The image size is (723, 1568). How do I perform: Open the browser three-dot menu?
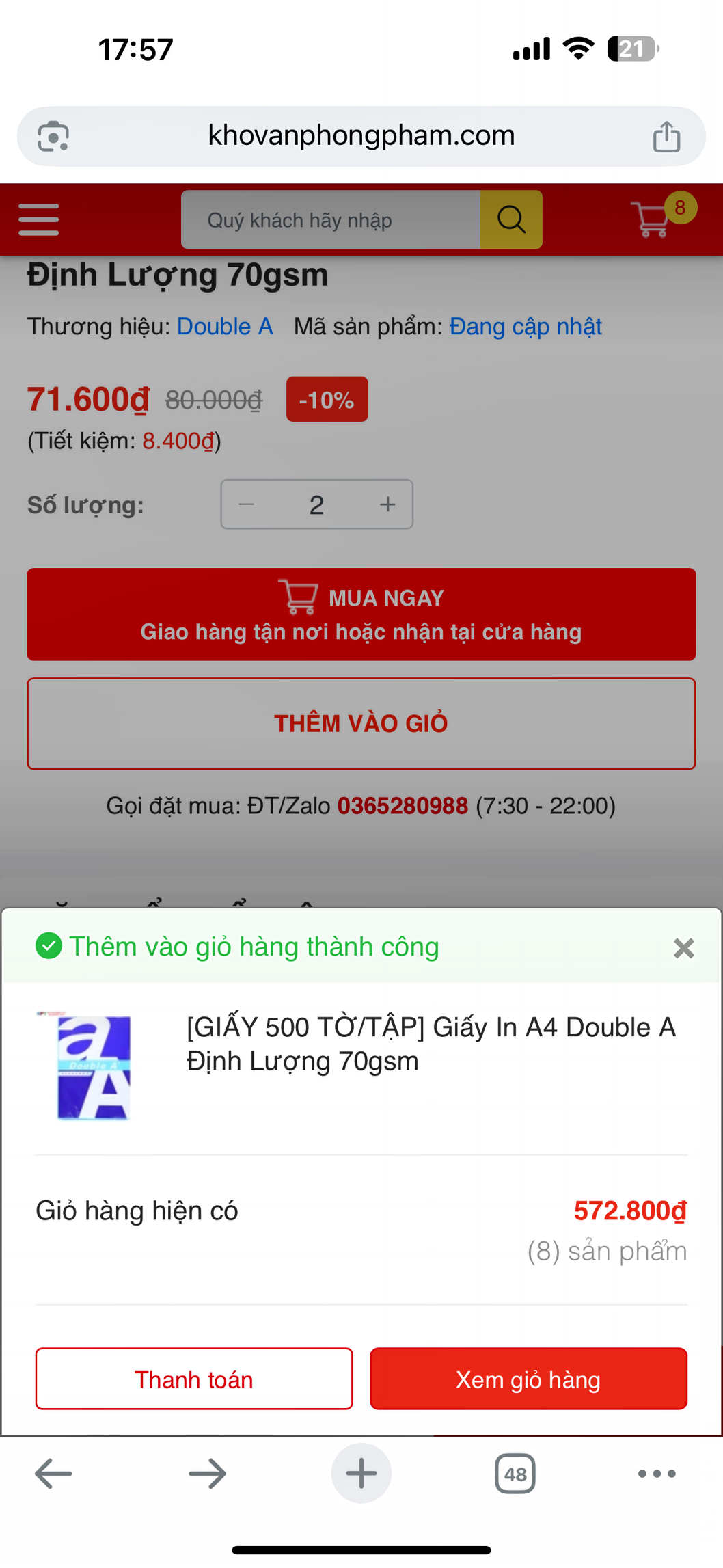pyautogui.click(x=657, y=1474)
